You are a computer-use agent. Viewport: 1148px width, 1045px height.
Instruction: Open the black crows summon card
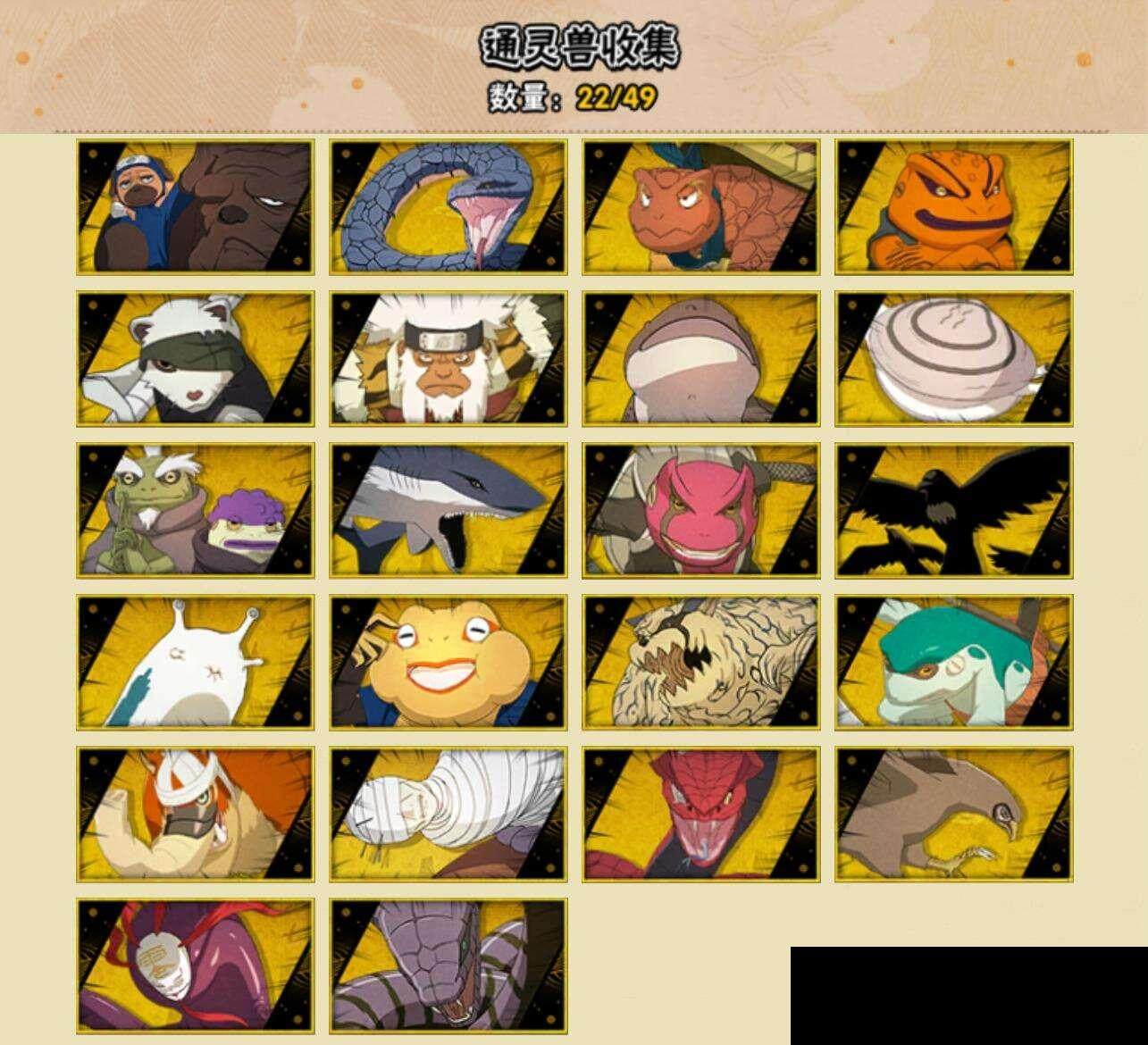954,511
